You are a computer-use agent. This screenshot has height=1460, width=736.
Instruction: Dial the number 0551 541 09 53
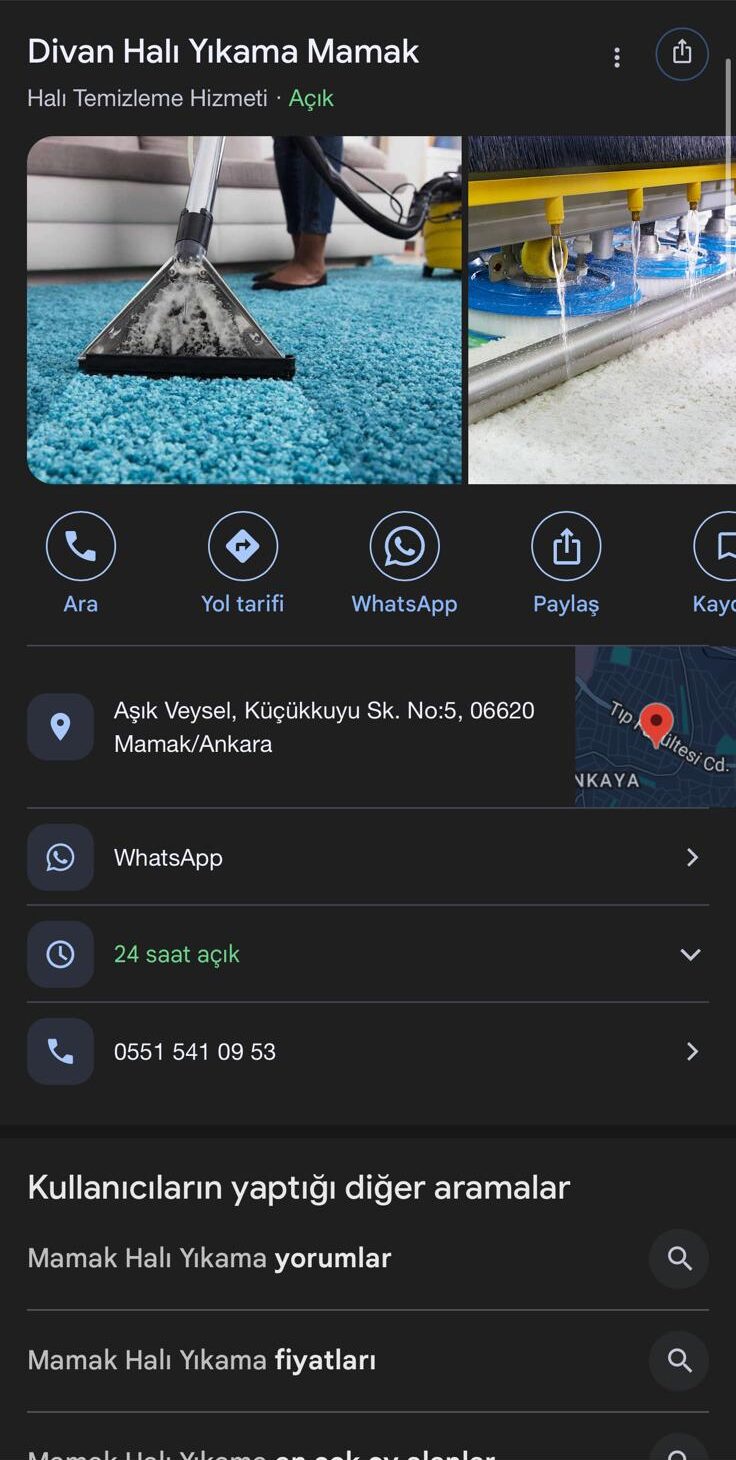368,1051
